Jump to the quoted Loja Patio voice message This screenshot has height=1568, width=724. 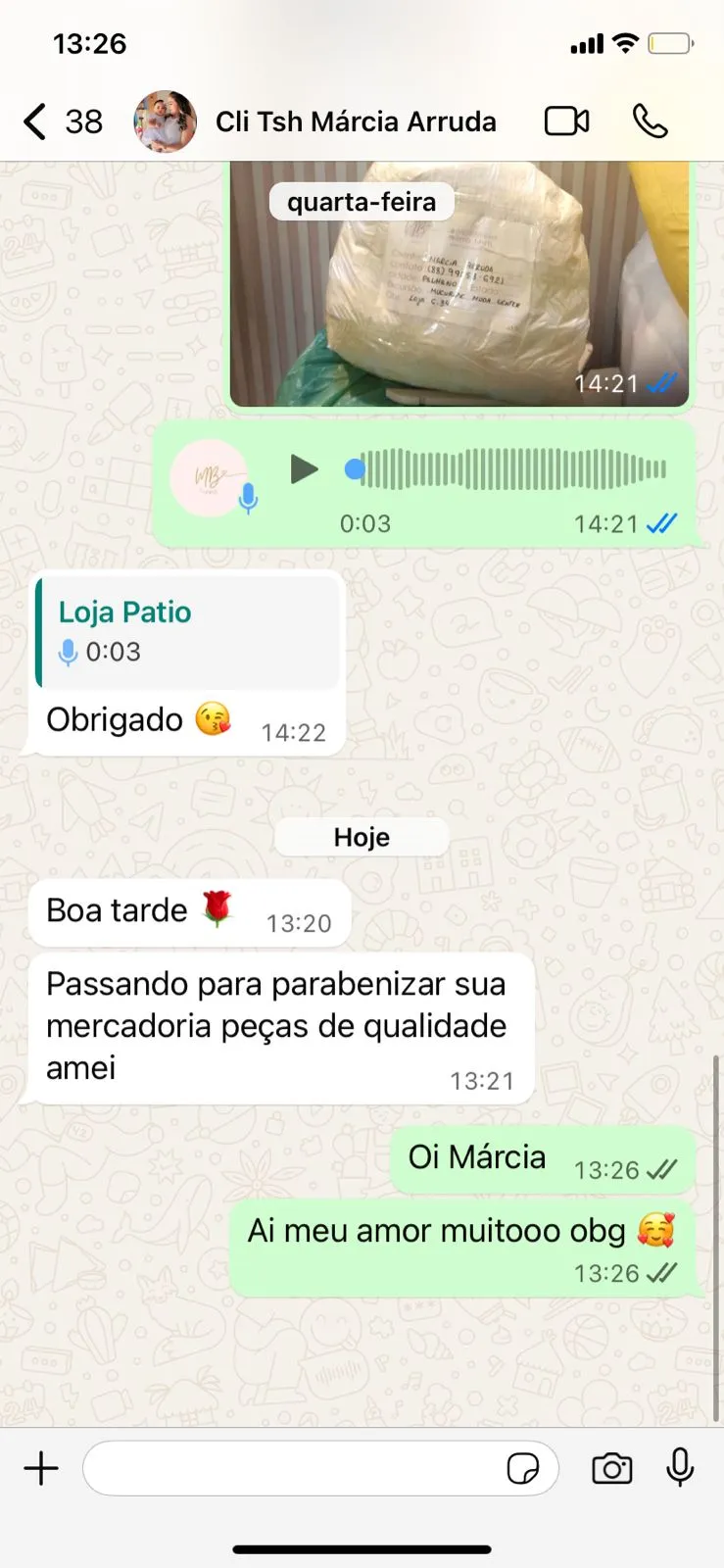point(188,631)
